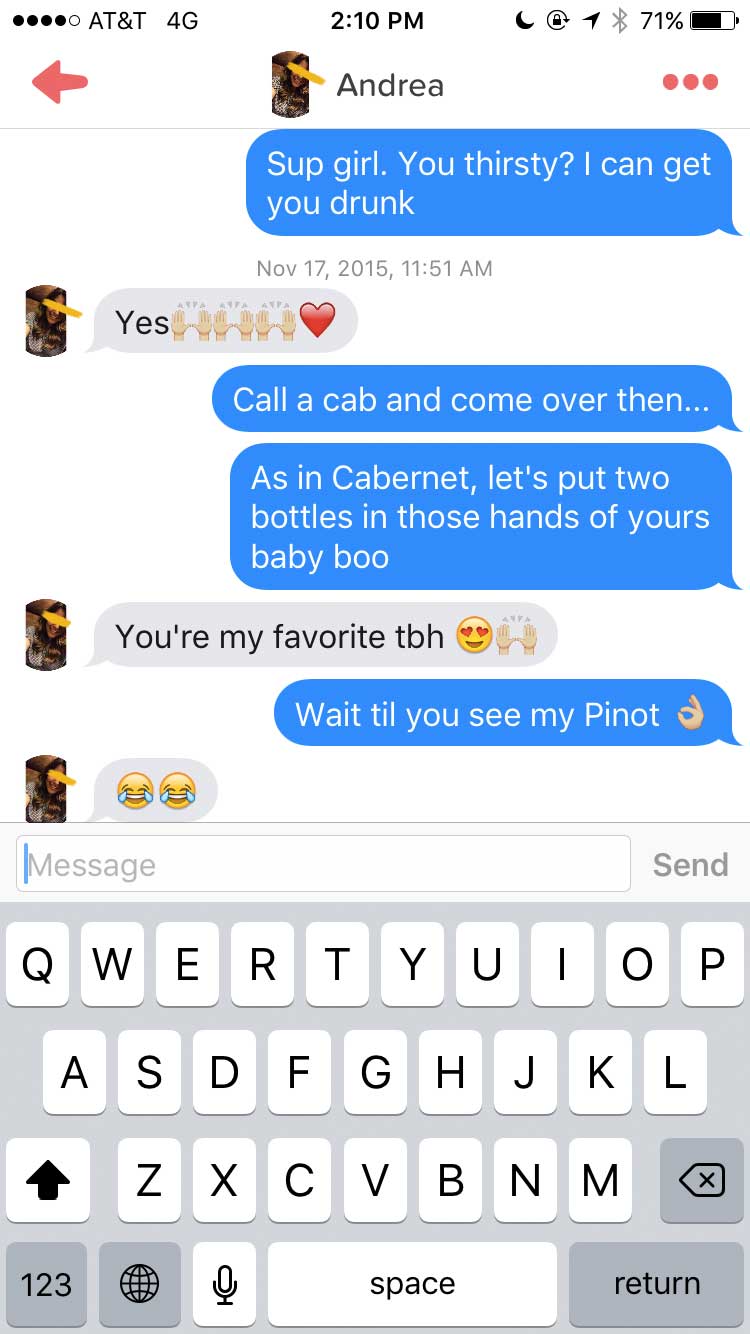The image size is (750, 1334).
Task: Open the three-dot options menu
Action: (x=690, y=82)
